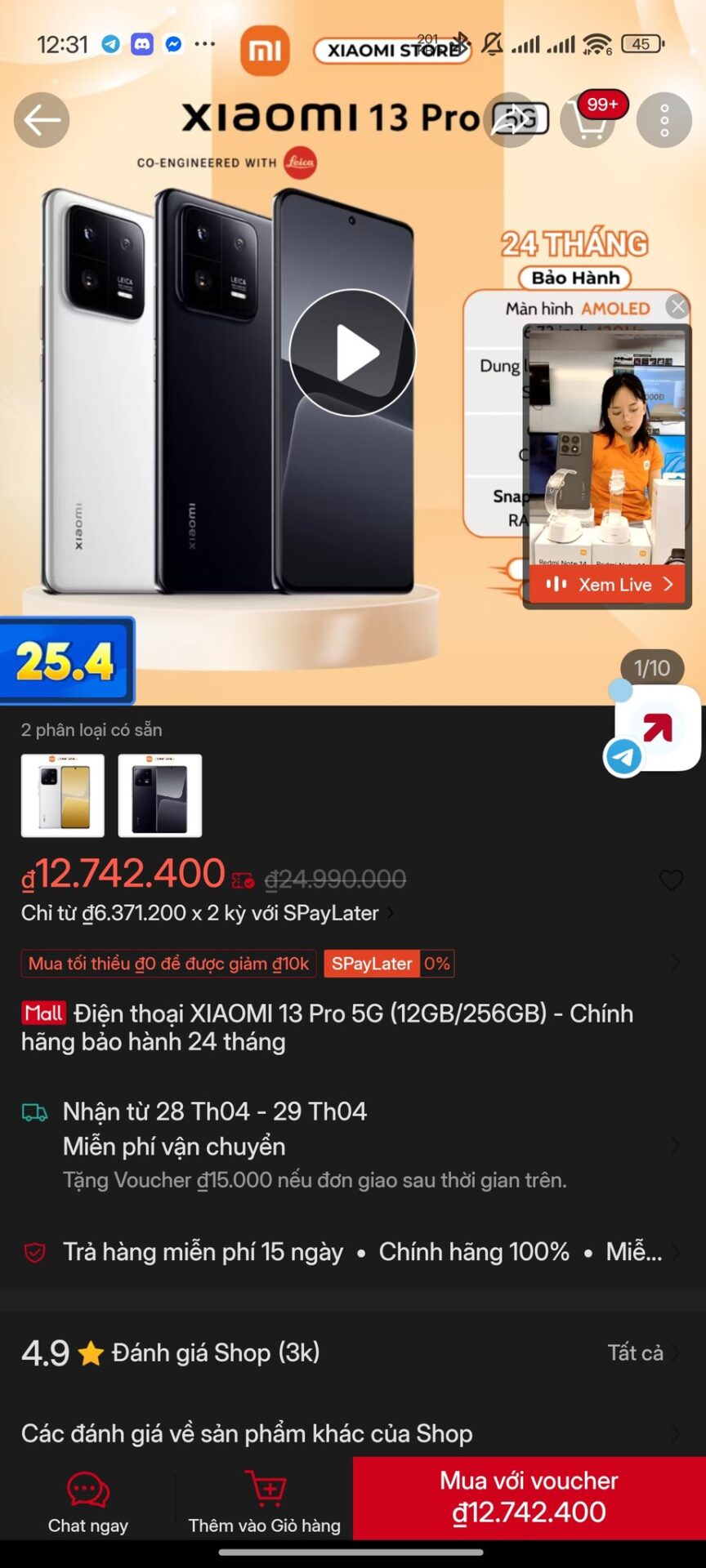View the free 15-day return policy
706x1568 pixels.
click(203, 1252)
